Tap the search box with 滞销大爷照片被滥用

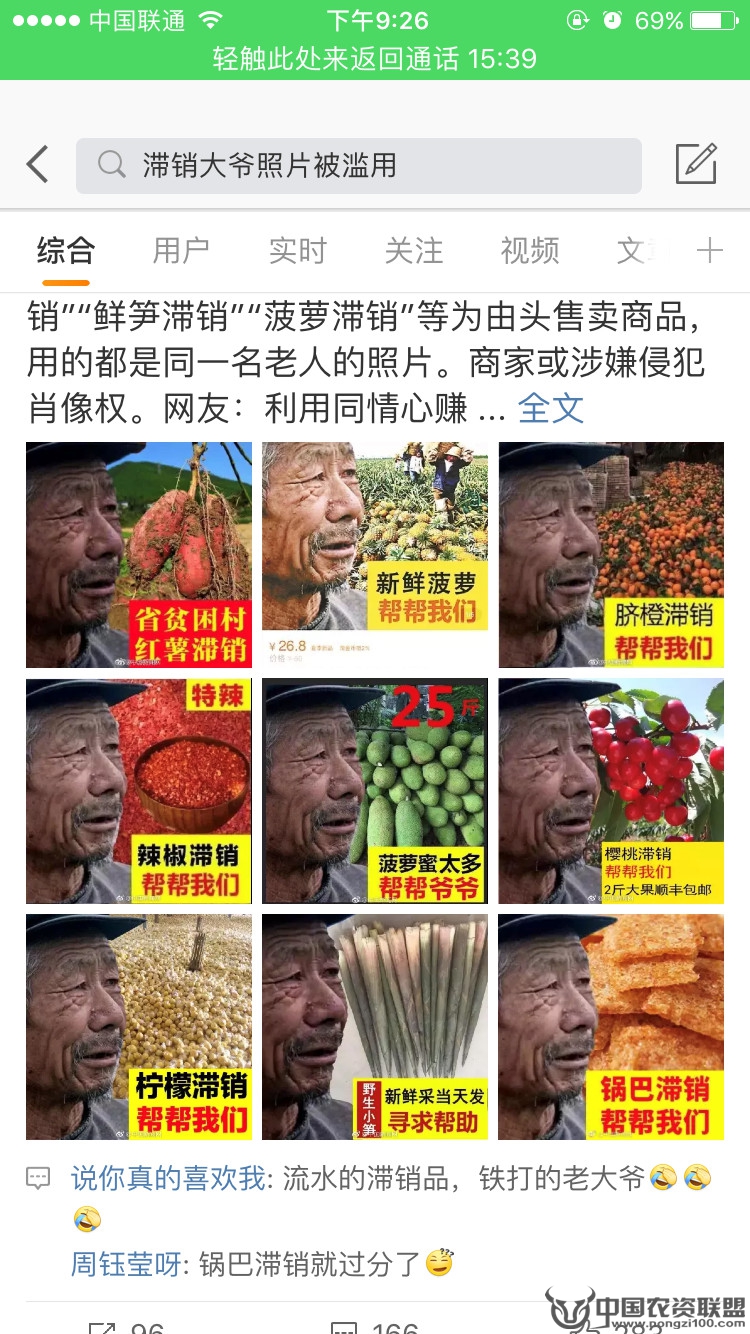[x=358, y=166]
